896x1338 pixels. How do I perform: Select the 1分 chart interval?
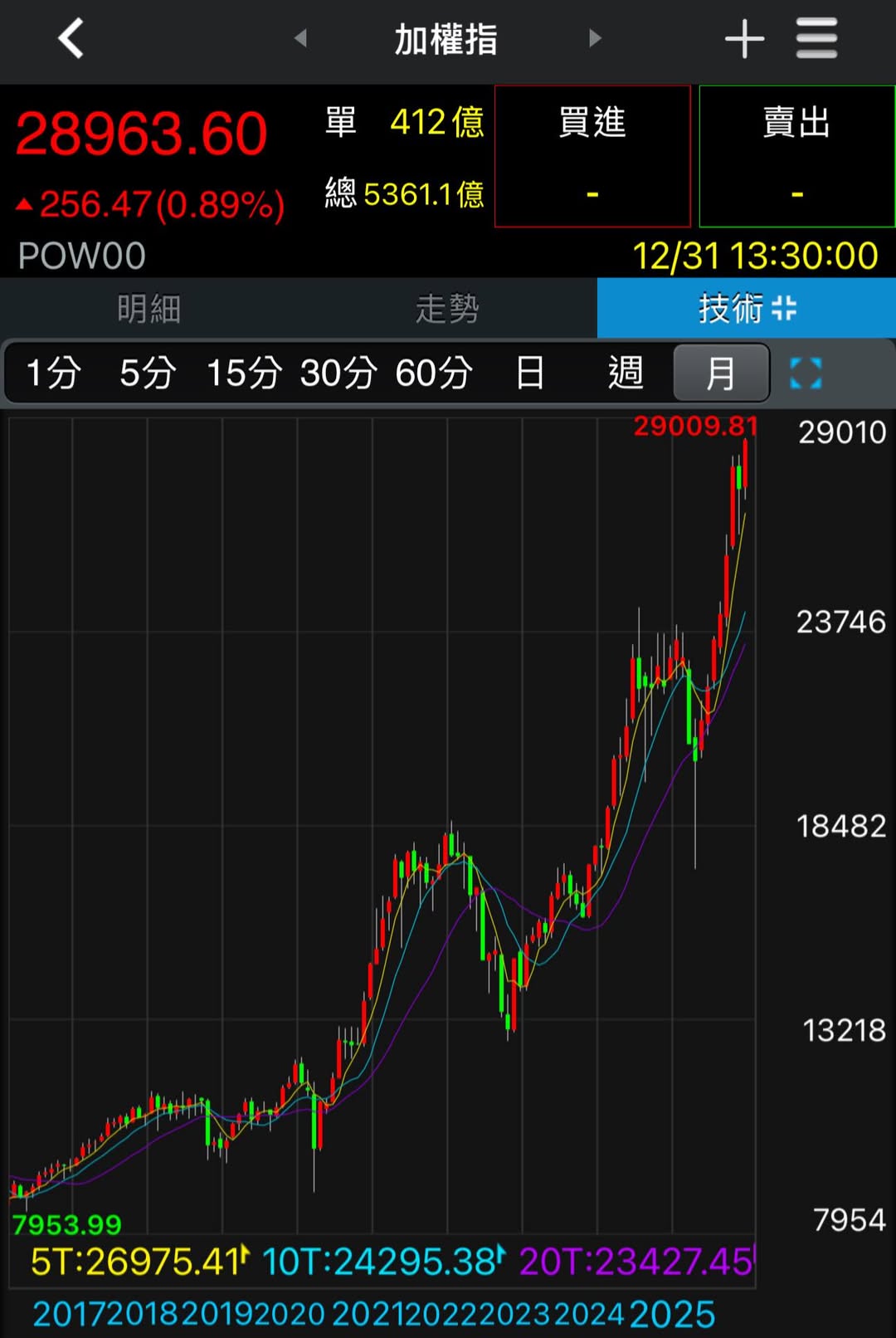[x=53, y=374]
